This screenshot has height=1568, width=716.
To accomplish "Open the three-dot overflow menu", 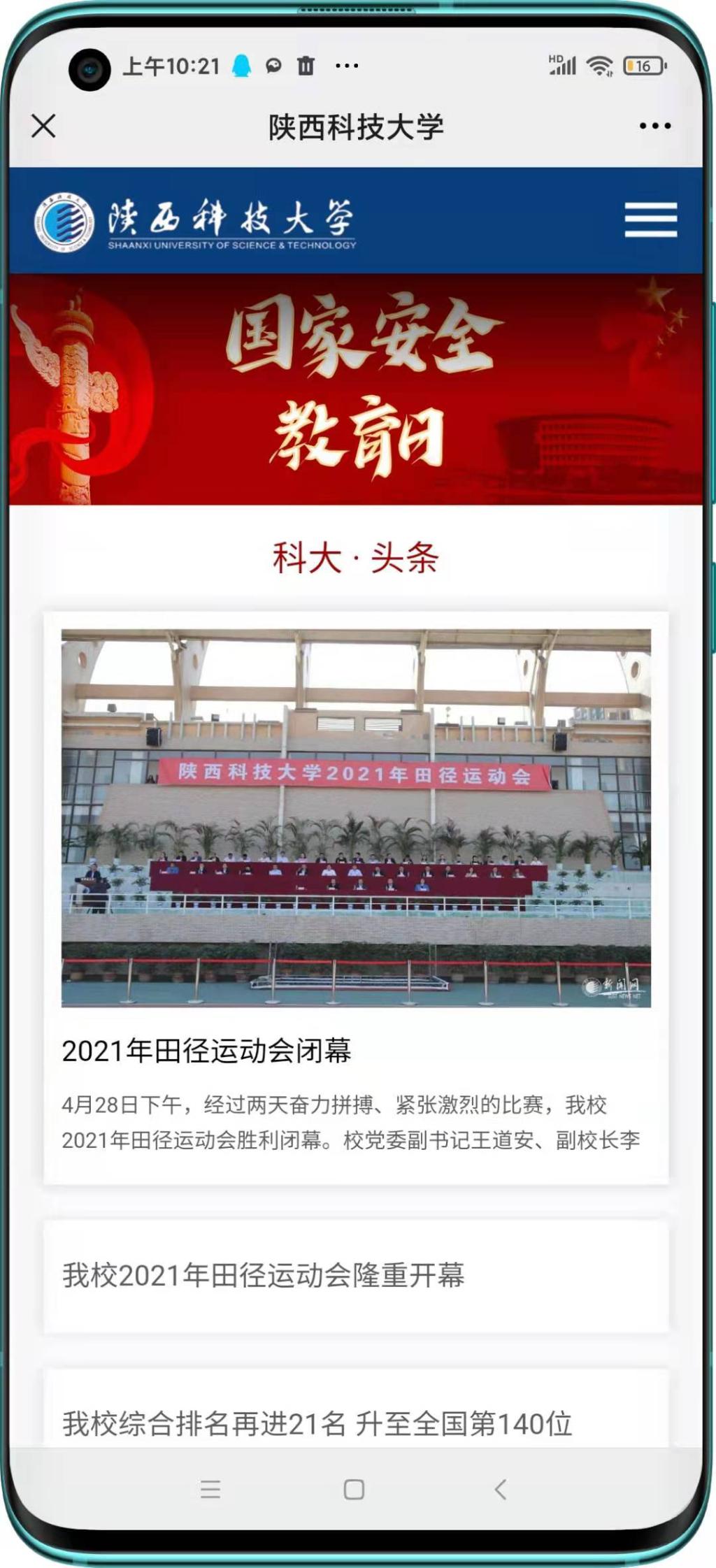I will (654, 127).
